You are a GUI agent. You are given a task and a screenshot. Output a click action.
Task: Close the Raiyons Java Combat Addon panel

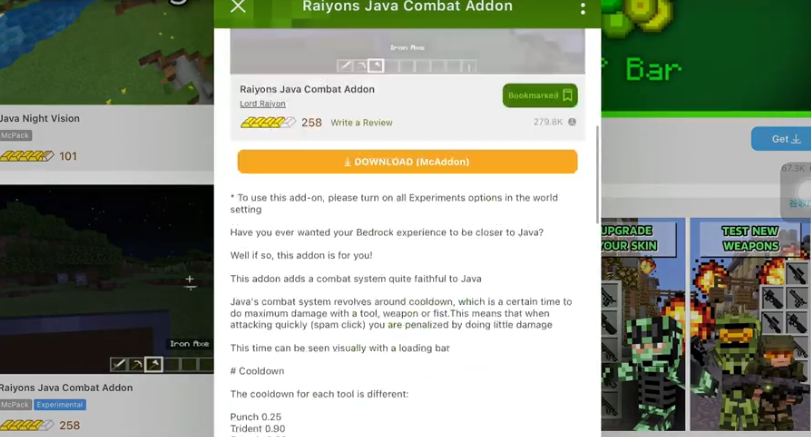pyautogui.click(x=238, y=7)
